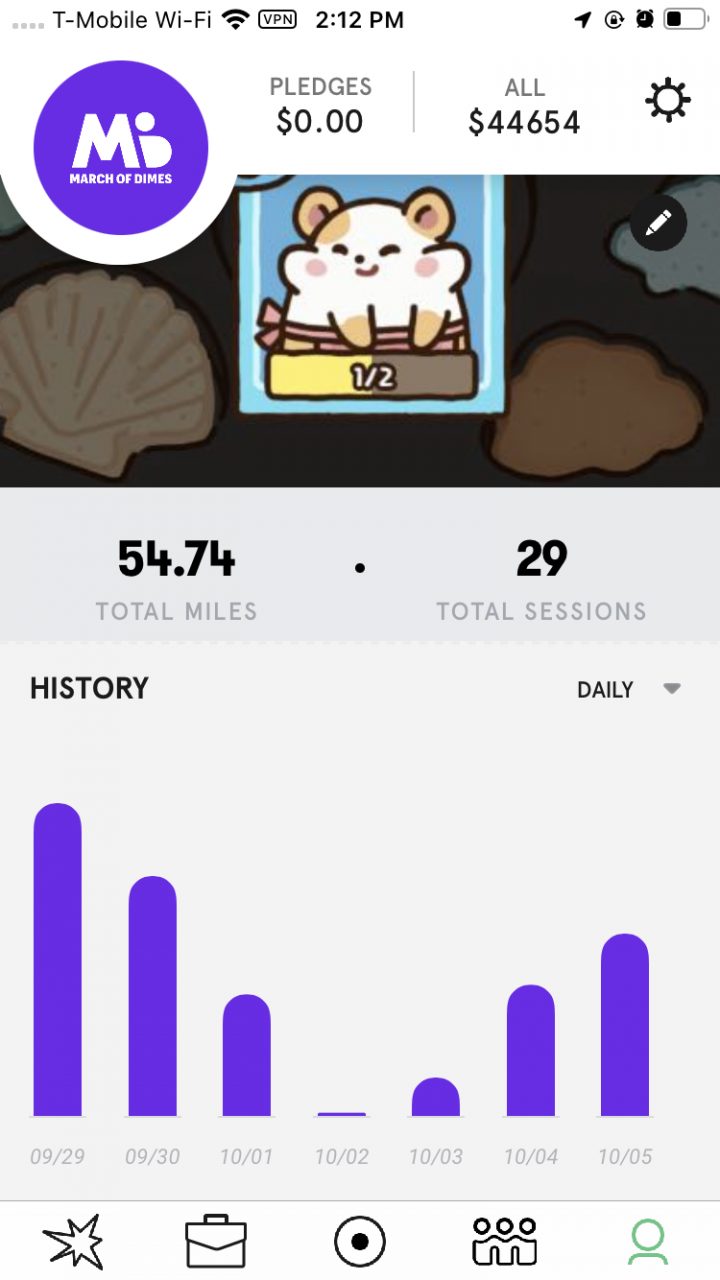Open the center record tab
Image resolution: width=720 pixels, height=1280 pixels.
coord(359,1241)
